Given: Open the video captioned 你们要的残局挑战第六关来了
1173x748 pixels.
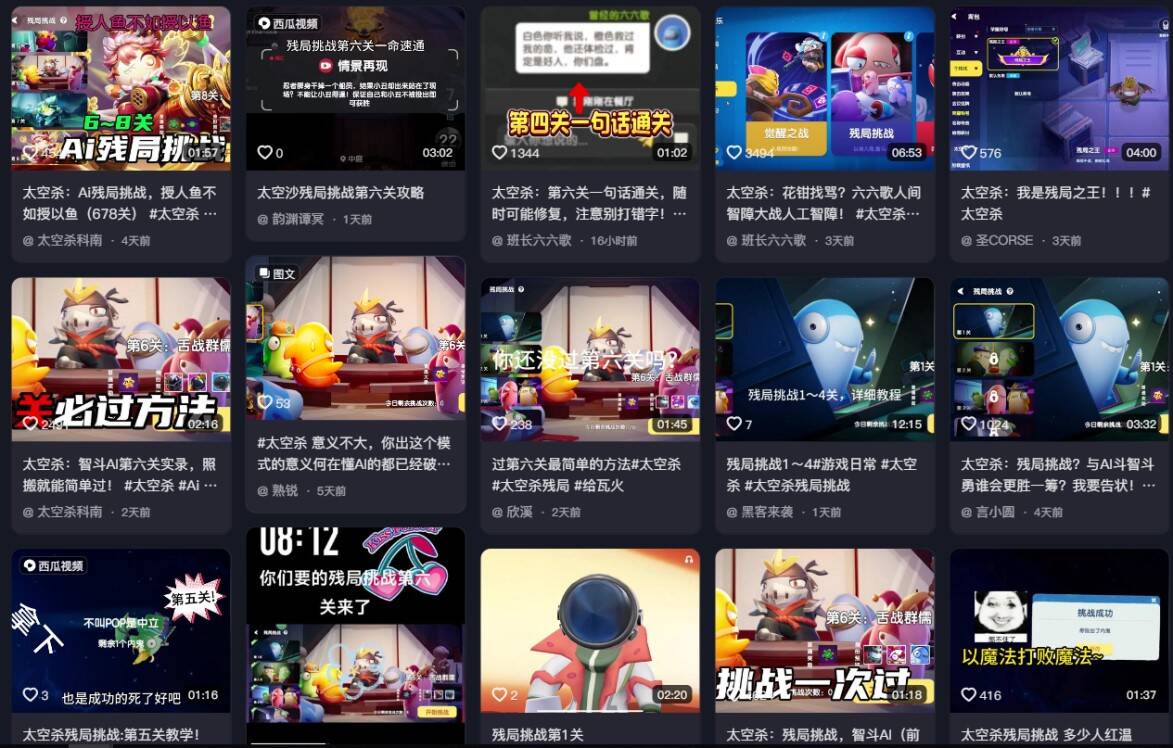Looking at the screenshot, I should tap(355, 630).
